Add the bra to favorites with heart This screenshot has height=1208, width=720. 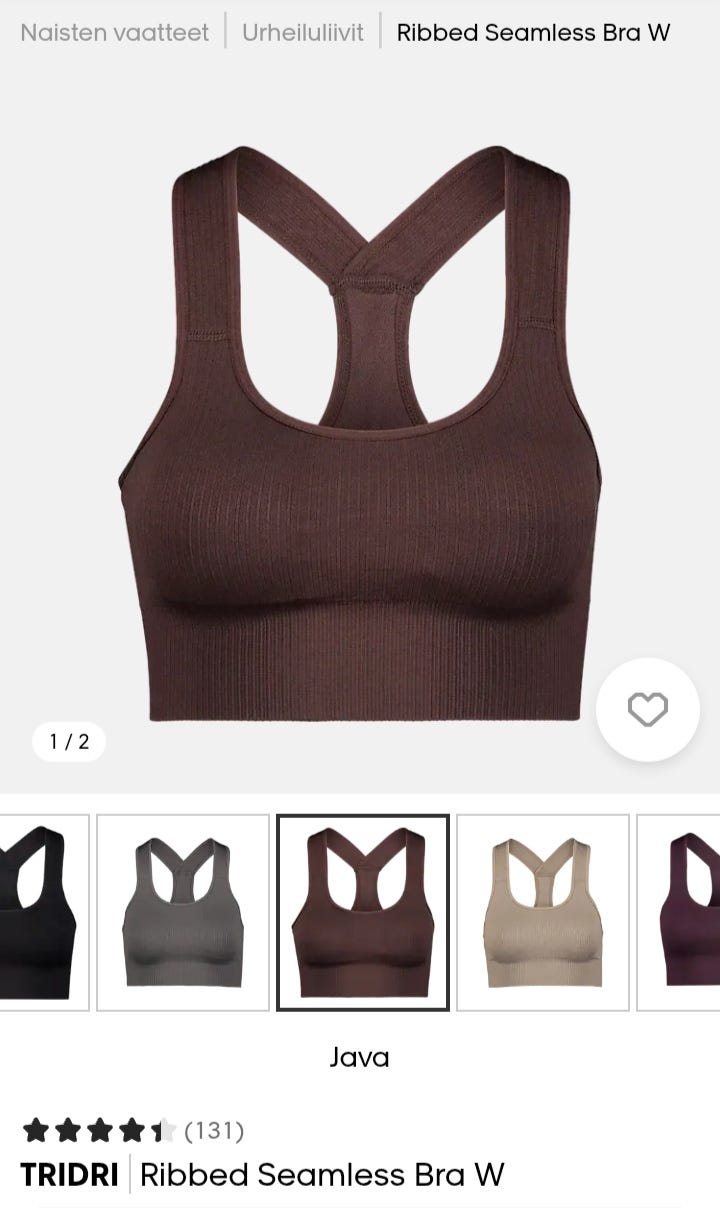[x=647, y=709]
